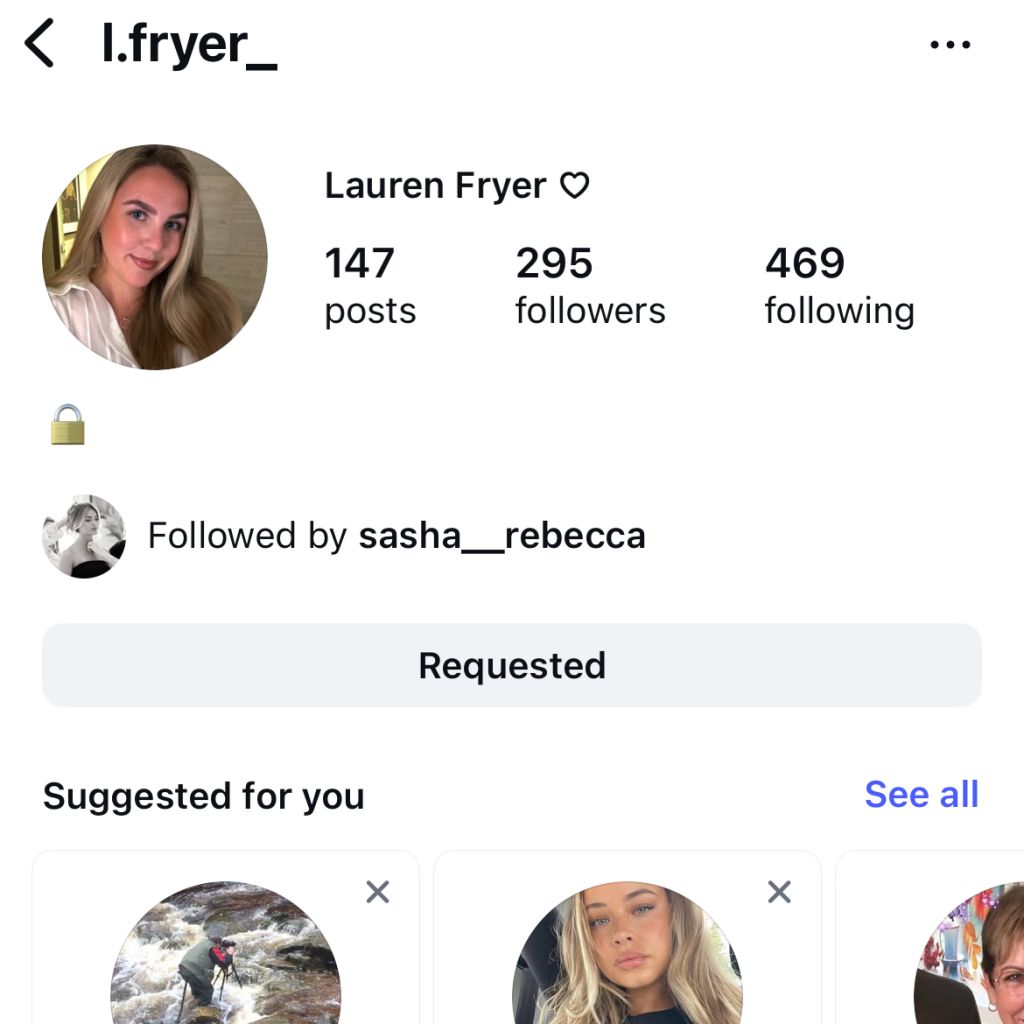This screenshot has height=1024, width=1024.
Task: Open the three-dot options menu
Action: (x=949, y=45)
